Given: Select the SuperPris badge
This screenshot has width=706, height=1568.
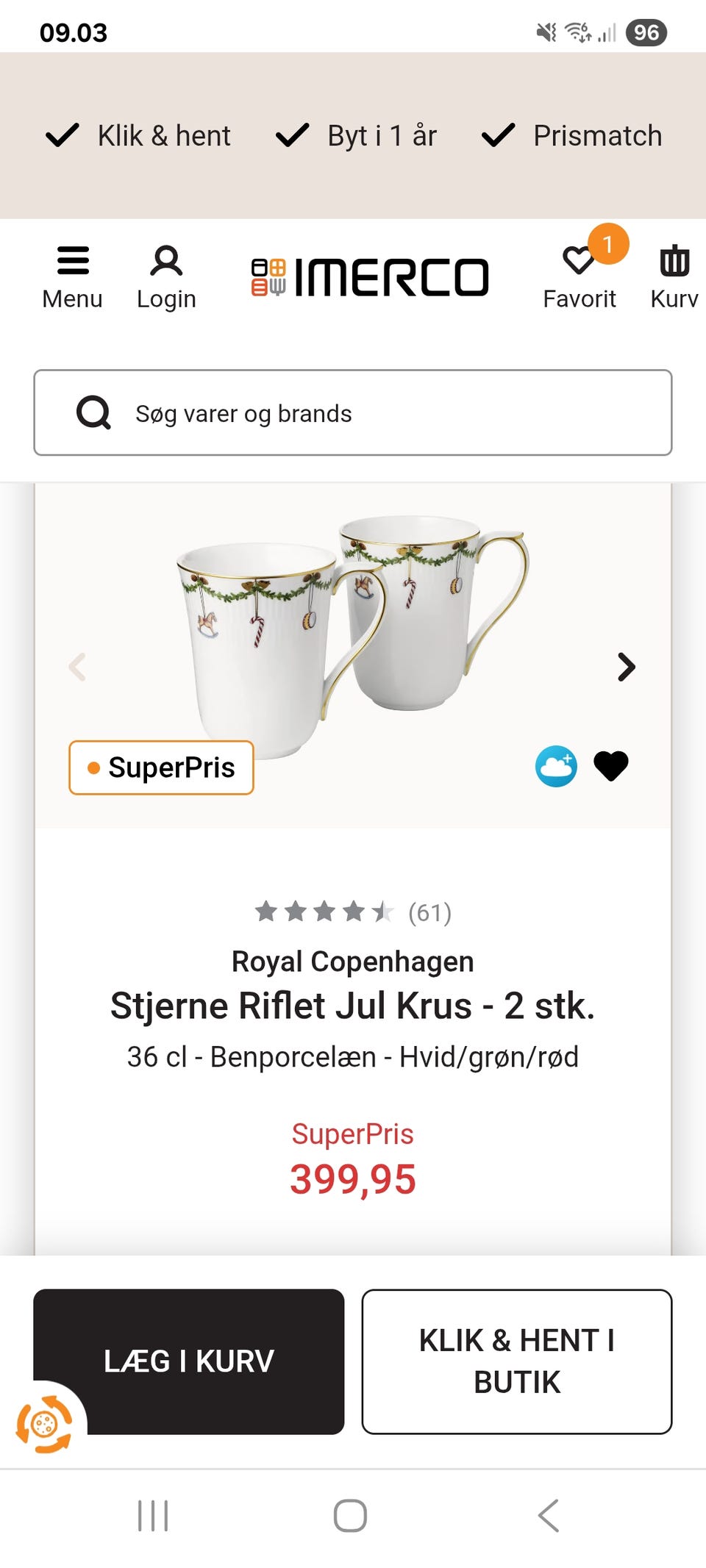Looking at the screenshot, I should click(160, 767).
